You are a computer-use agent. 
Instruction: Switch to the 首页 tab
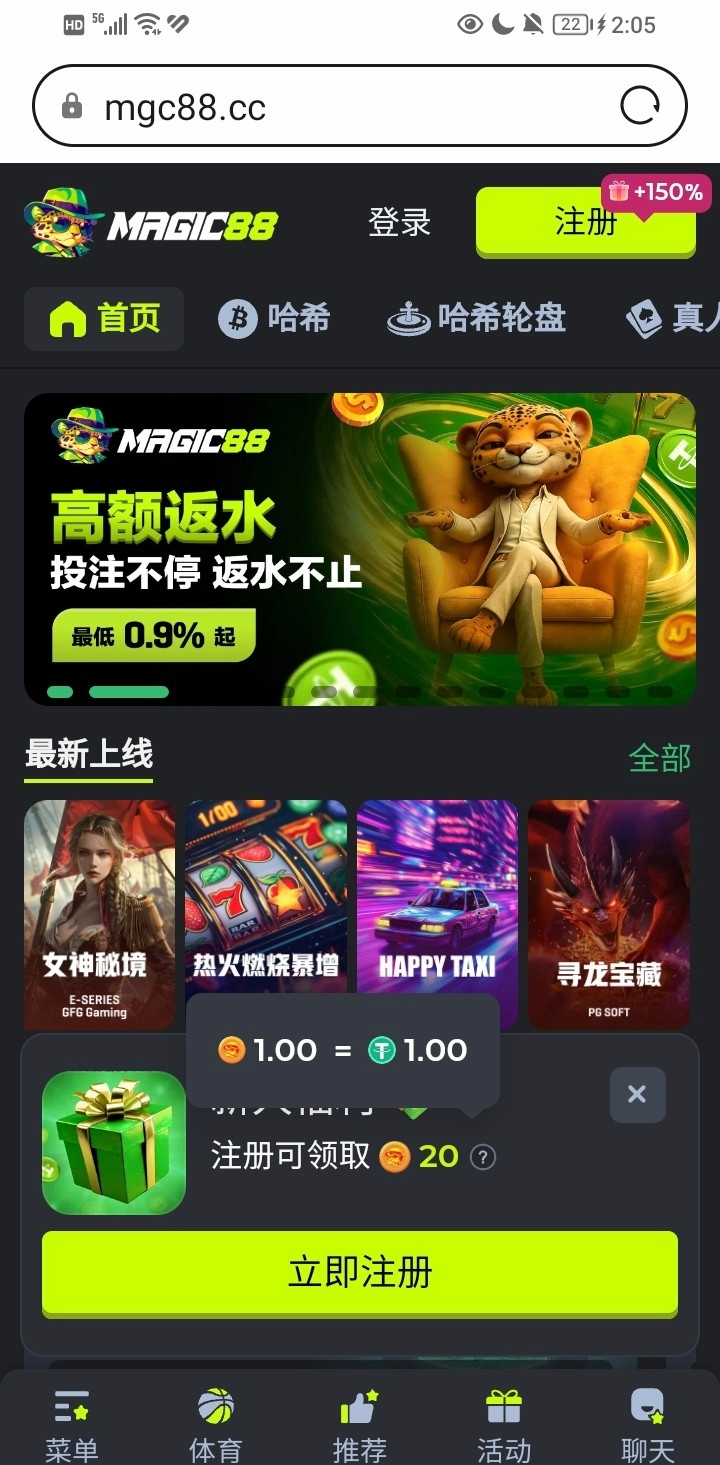[104, 319]
